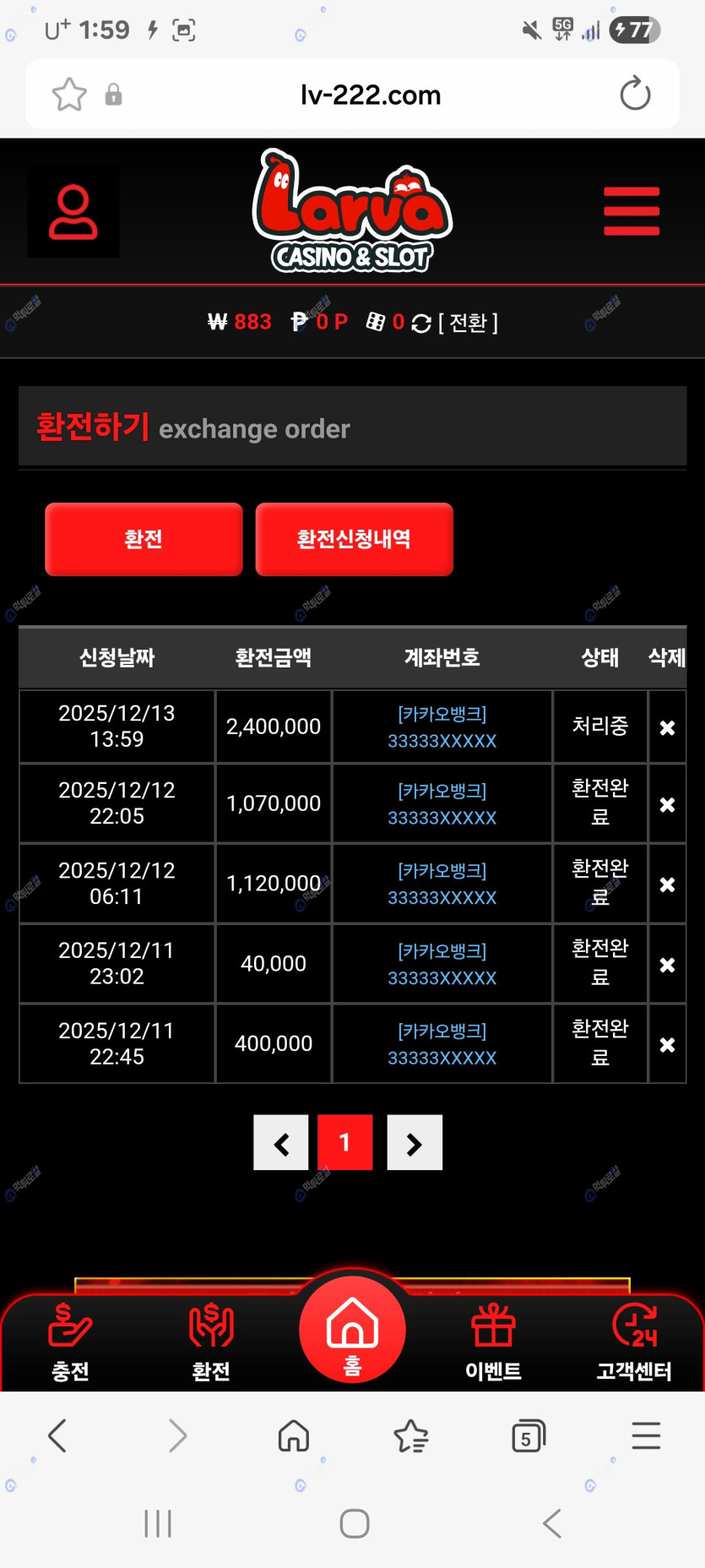The image size is (705, 1568).
Task: Select the 환전 button
Action: pyautogui.click(x=144, y=539)
